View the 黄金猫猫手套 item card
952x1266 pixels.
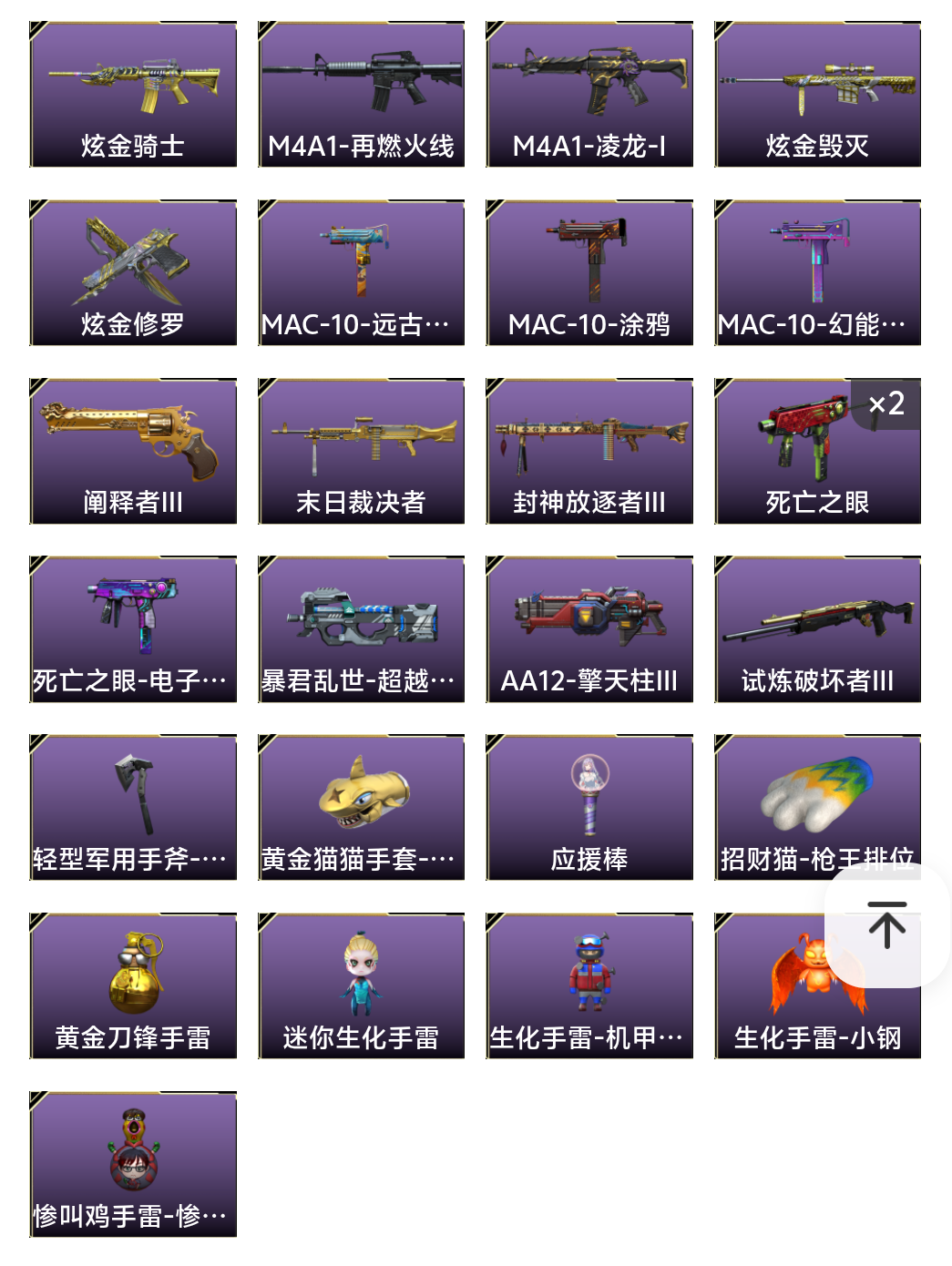(x=361, y=808)
